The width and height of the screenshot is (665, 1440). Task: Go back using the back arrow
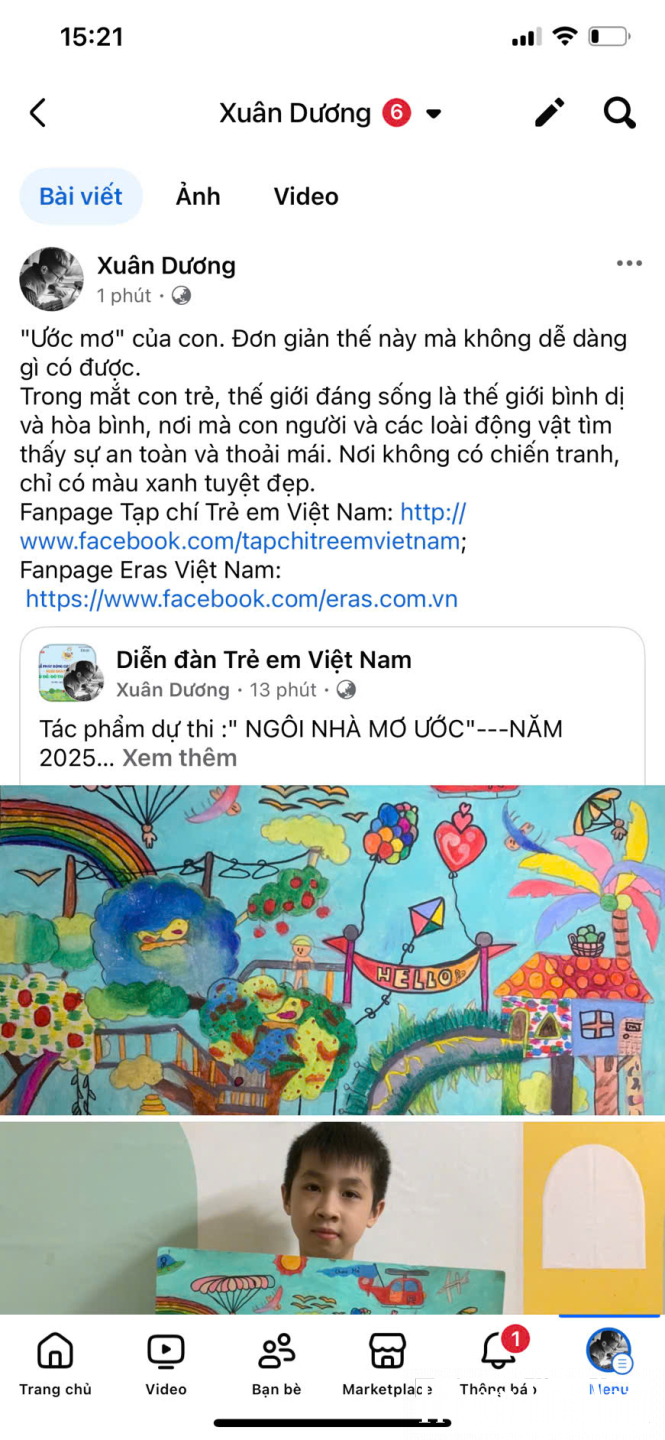tap(38, 113)
